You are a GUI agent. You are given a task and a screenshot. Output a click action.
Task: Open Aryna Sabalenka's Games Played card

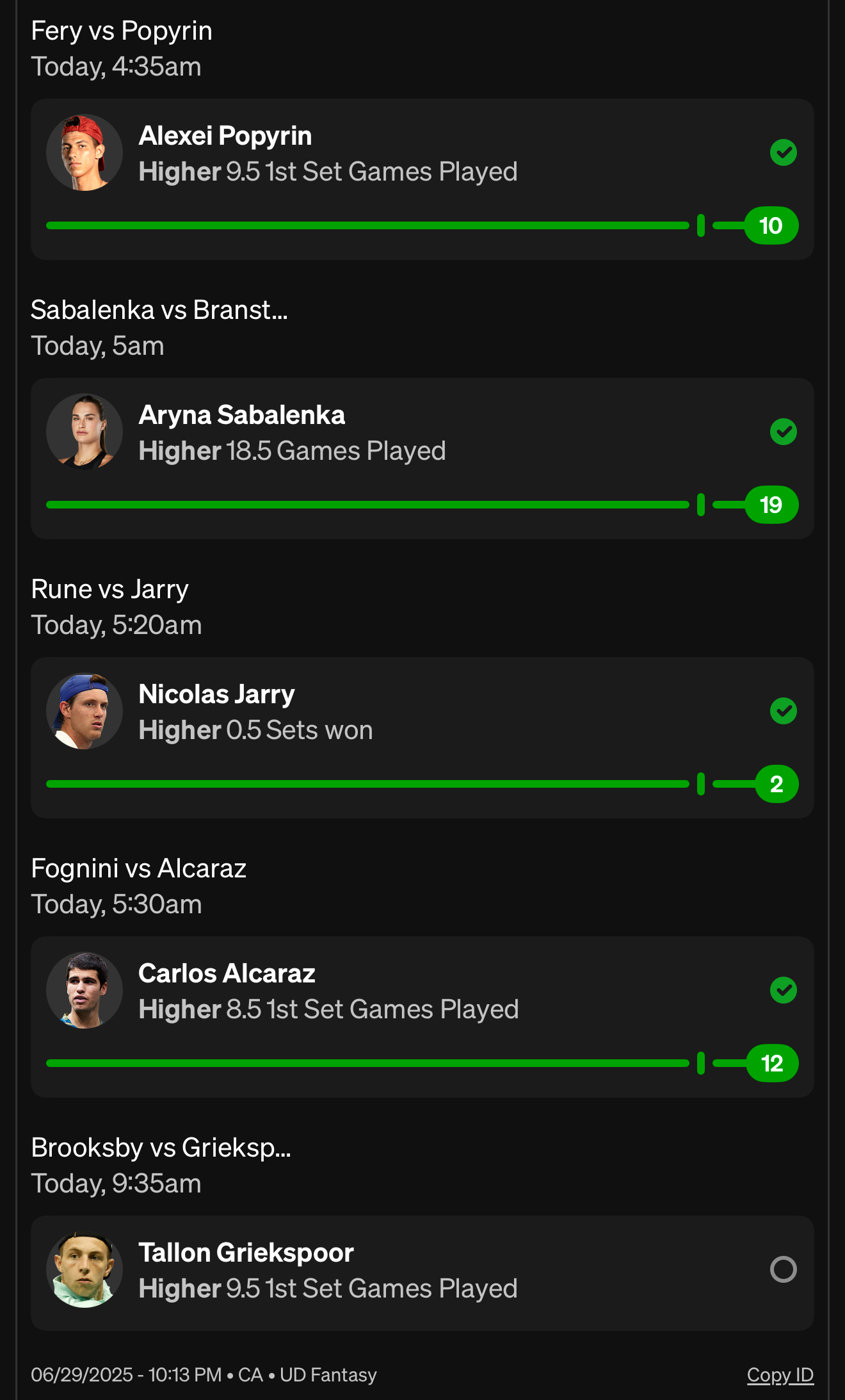422,459
